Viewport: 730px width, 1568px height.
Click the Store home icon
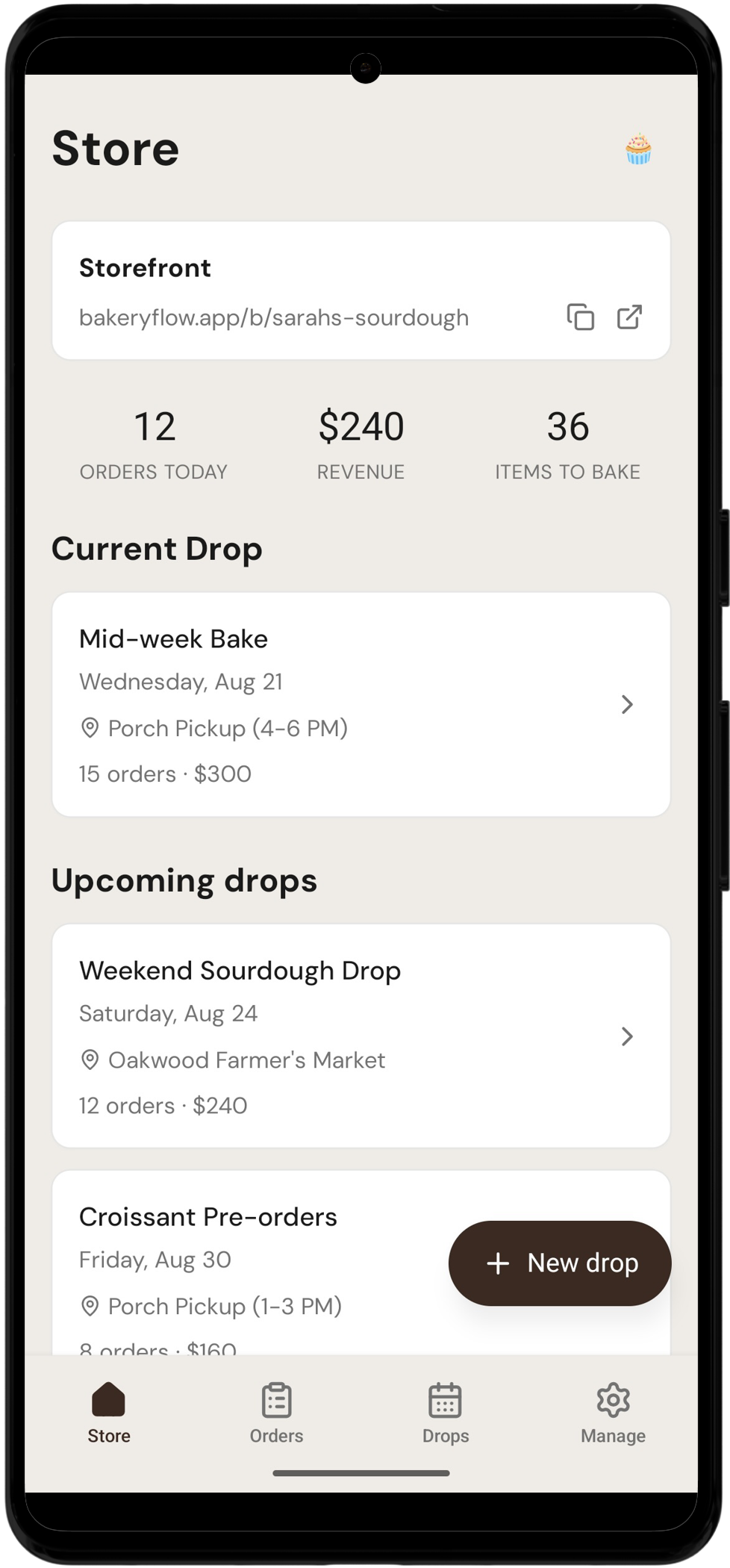(x=109, y=1399)
